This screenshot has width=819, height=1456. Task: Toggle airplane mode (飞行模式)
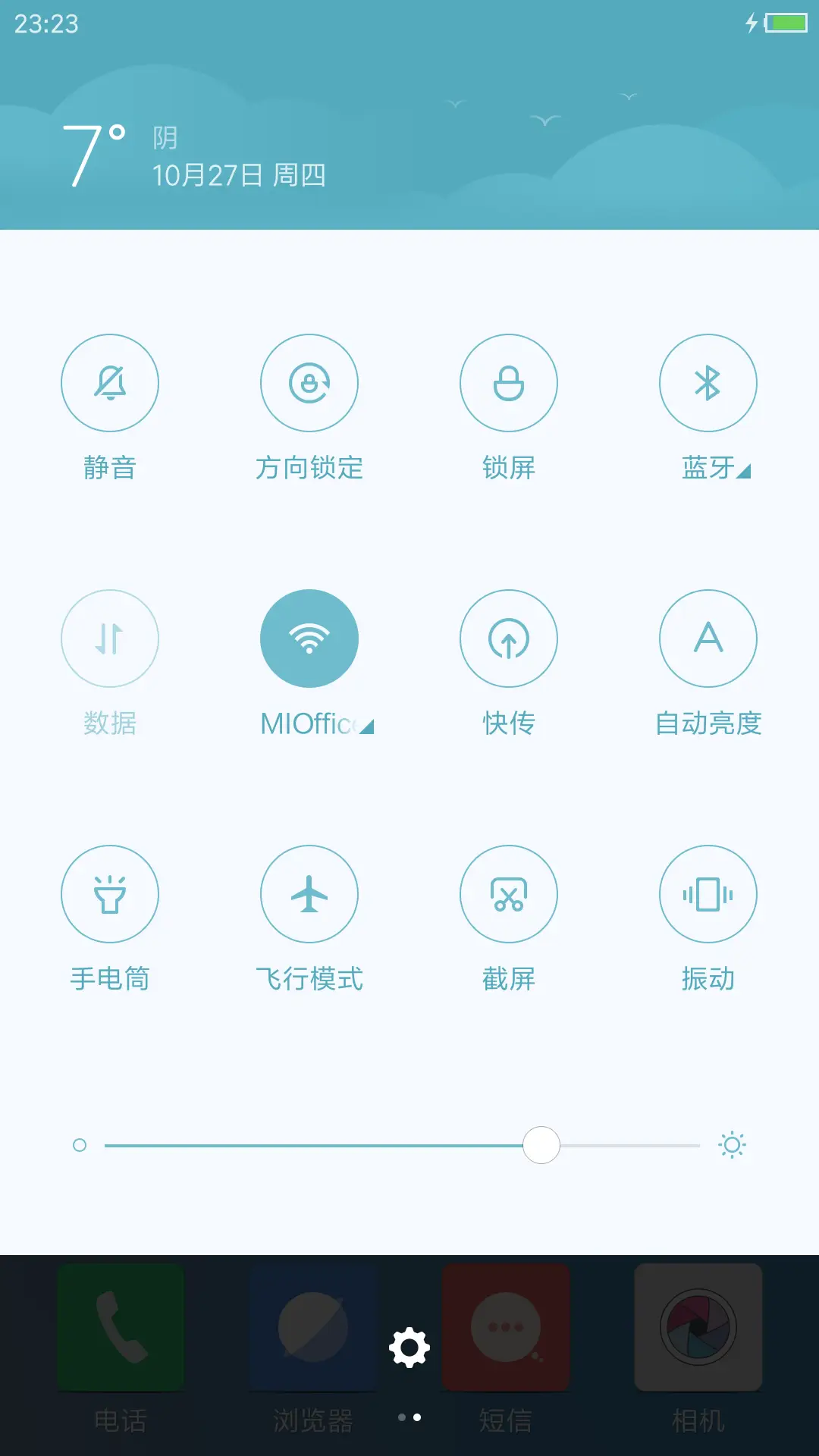(x=309, y=894)
